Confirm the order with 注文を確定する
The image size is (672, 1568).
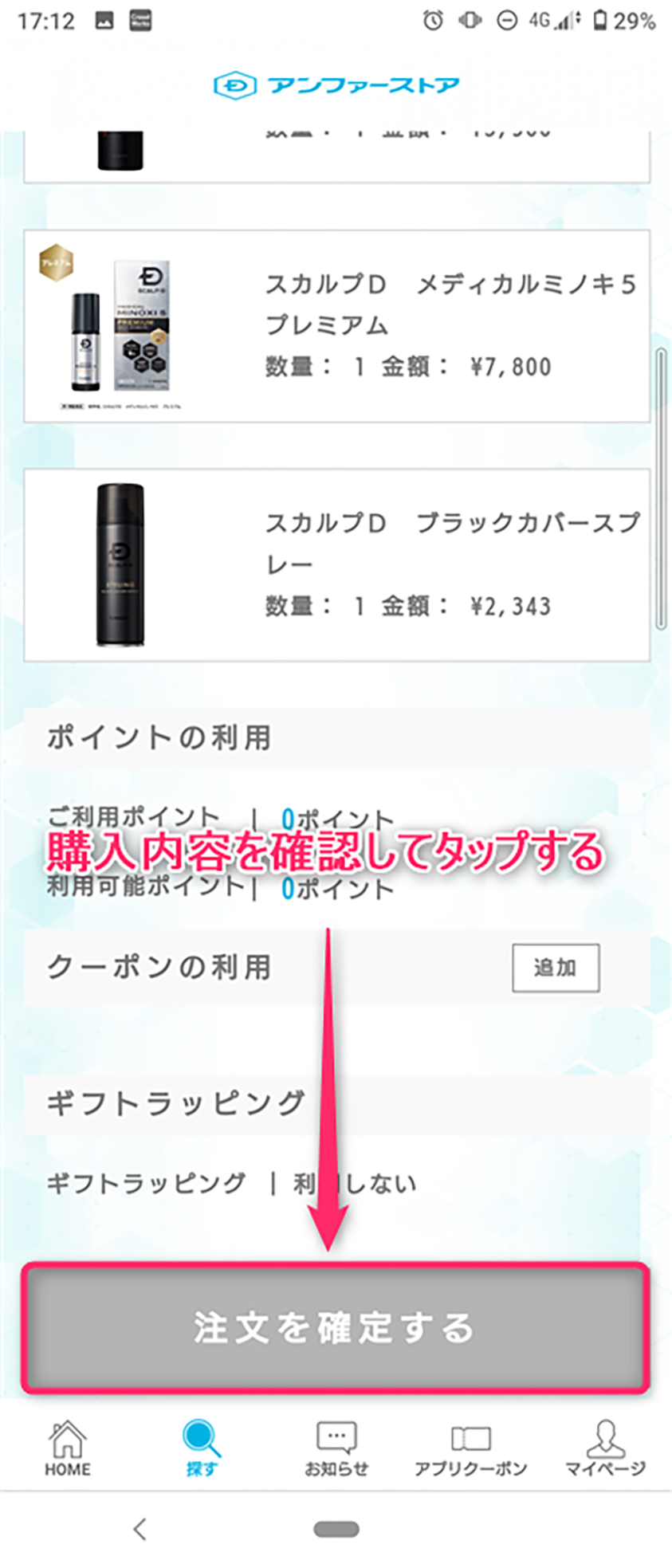(336, 1328)
